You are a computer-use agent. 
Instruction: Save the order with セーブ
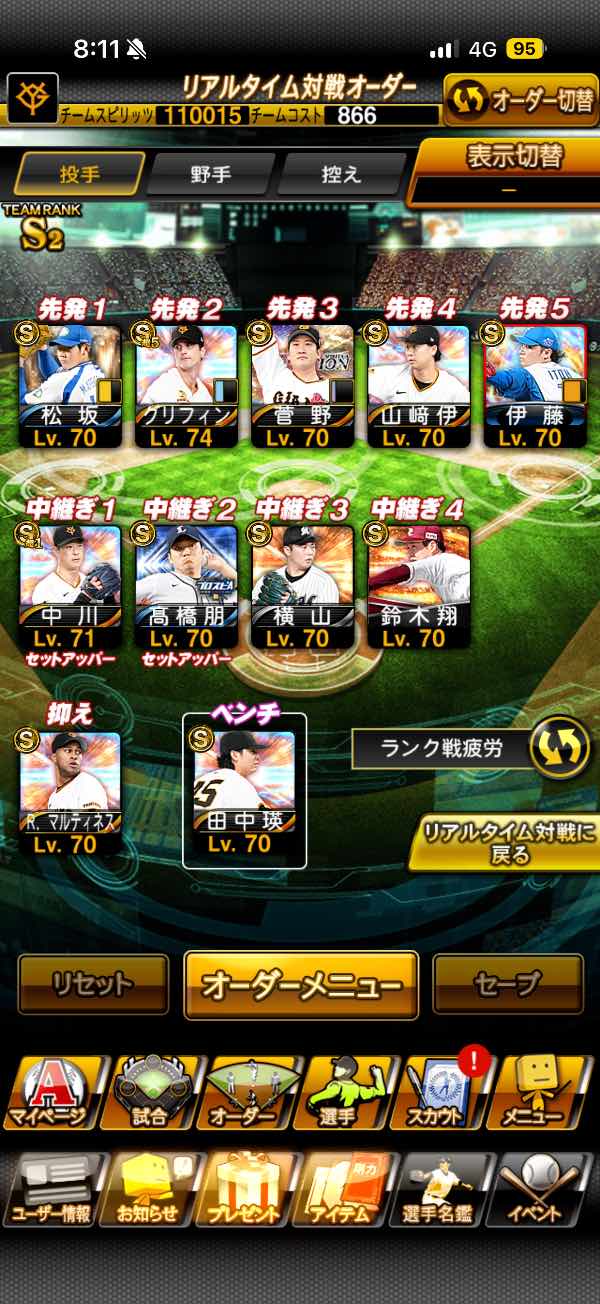(508, 984)
